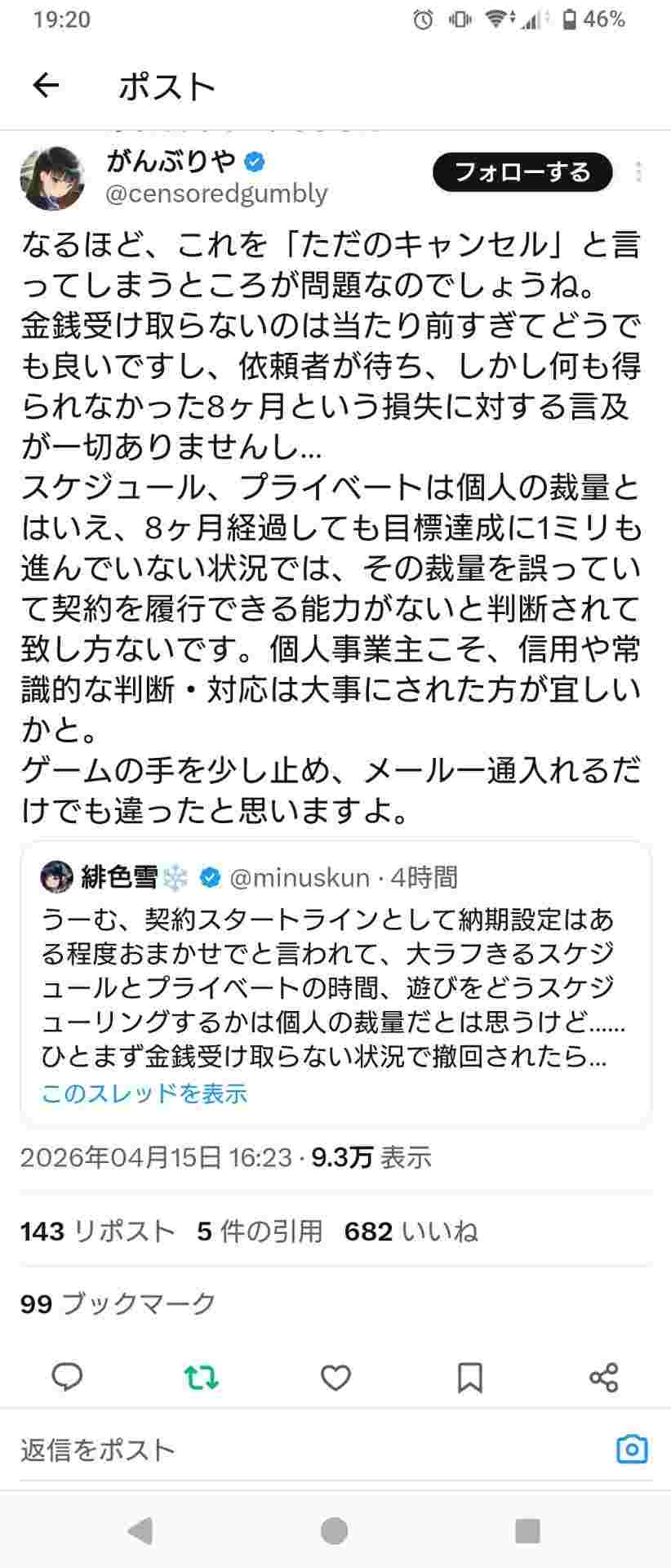
Task: Bookmark this post
Action: [469, 1378]
